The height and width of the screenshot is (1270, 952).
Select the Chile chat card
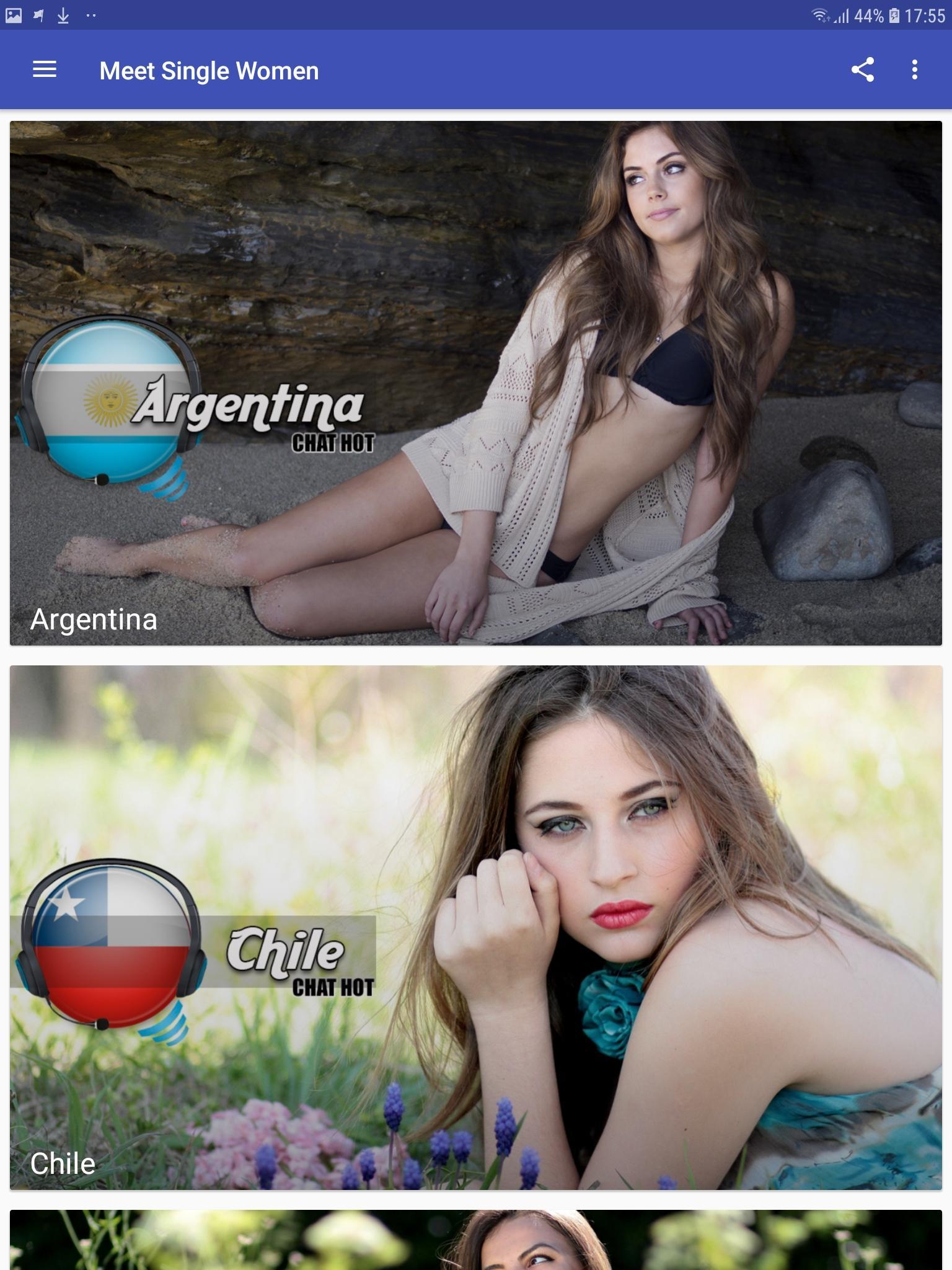(476, 927)
